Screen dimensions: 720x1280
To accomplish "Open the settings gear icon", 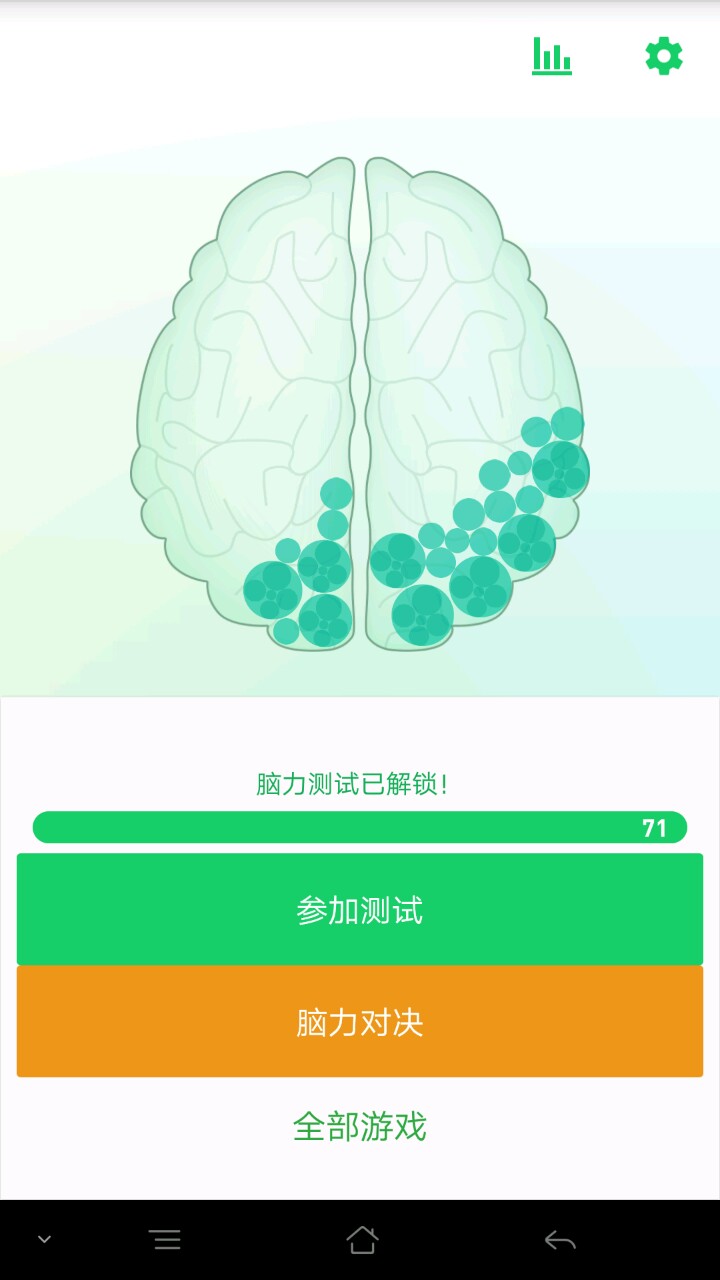I will tap(664, 56).
